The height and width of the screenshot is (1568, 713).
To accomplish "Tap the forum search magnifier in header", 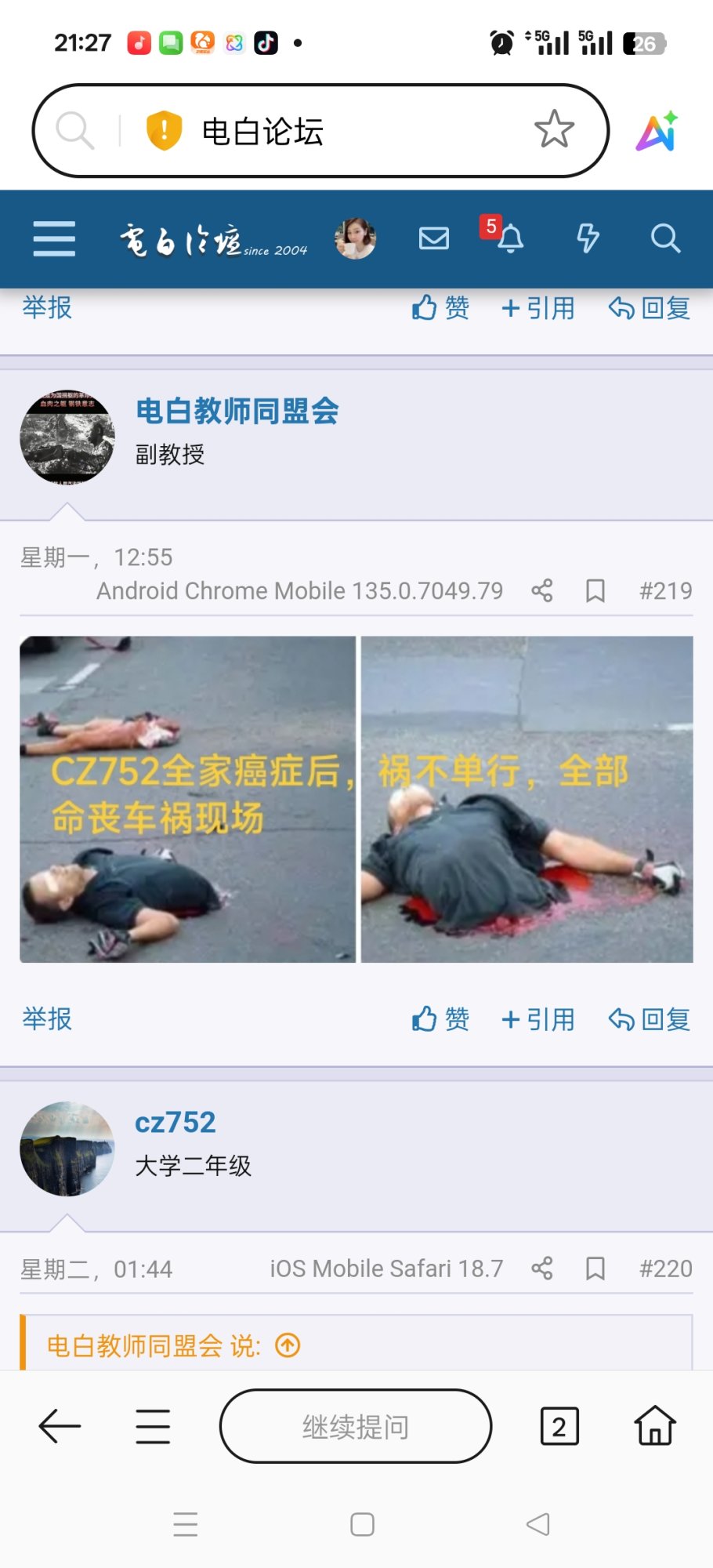I will point(665,238).
